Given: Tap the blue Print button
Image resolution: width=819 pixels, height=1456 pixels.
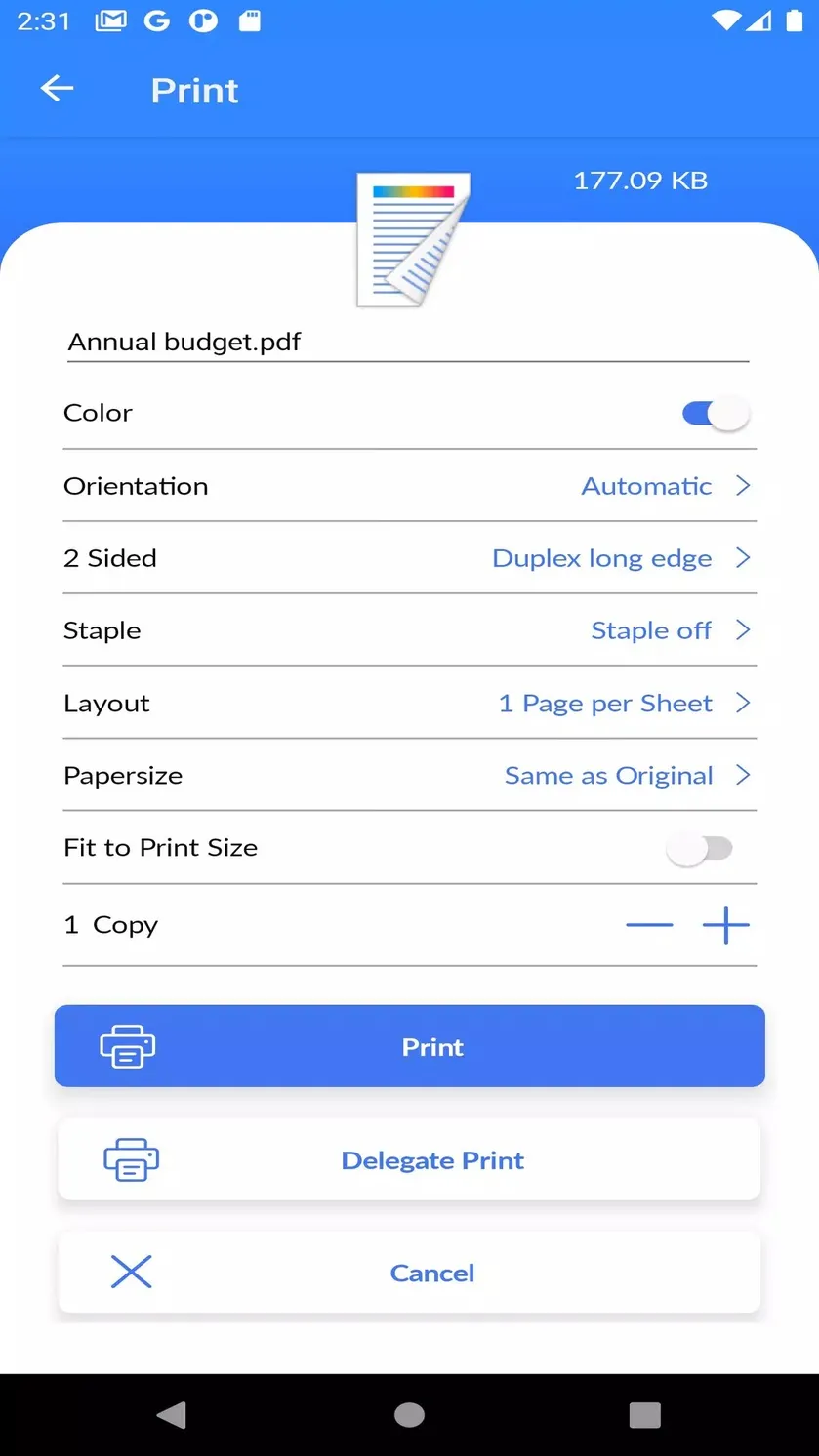Looking at the screenshot, I should (x=409, y=1046).
